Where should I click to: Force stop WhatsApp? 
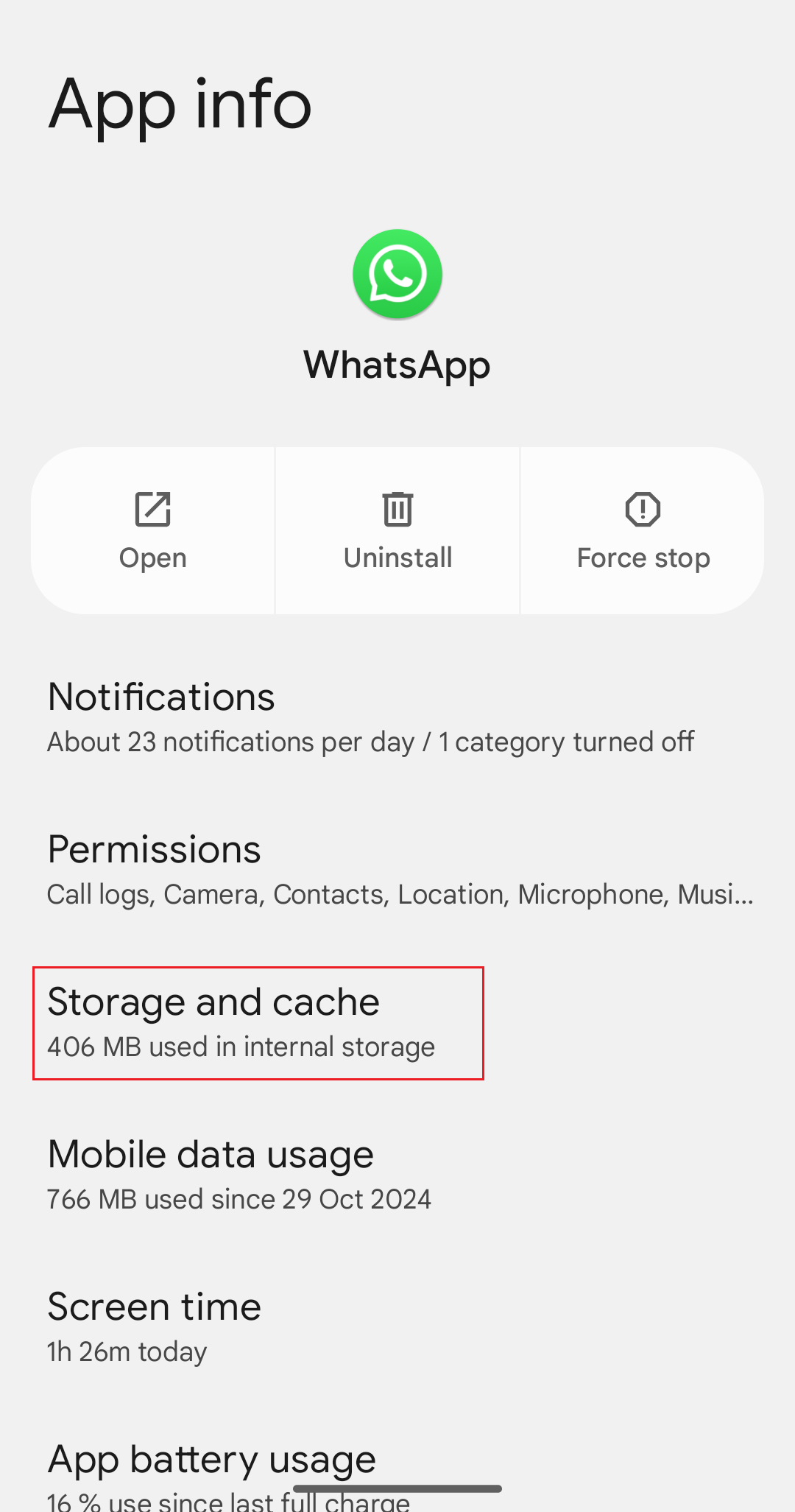tap(643, 530)
